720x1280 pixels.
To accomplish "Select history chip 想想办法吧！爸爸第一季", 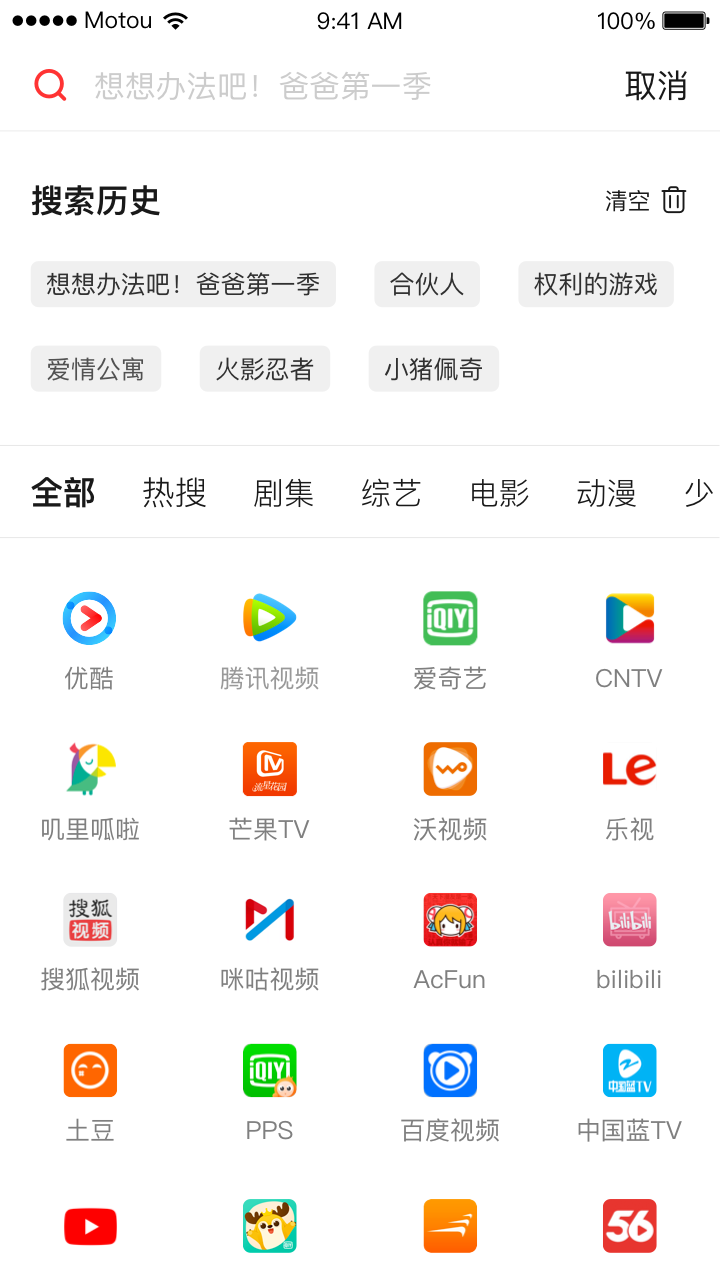I will tap(183, 285).
